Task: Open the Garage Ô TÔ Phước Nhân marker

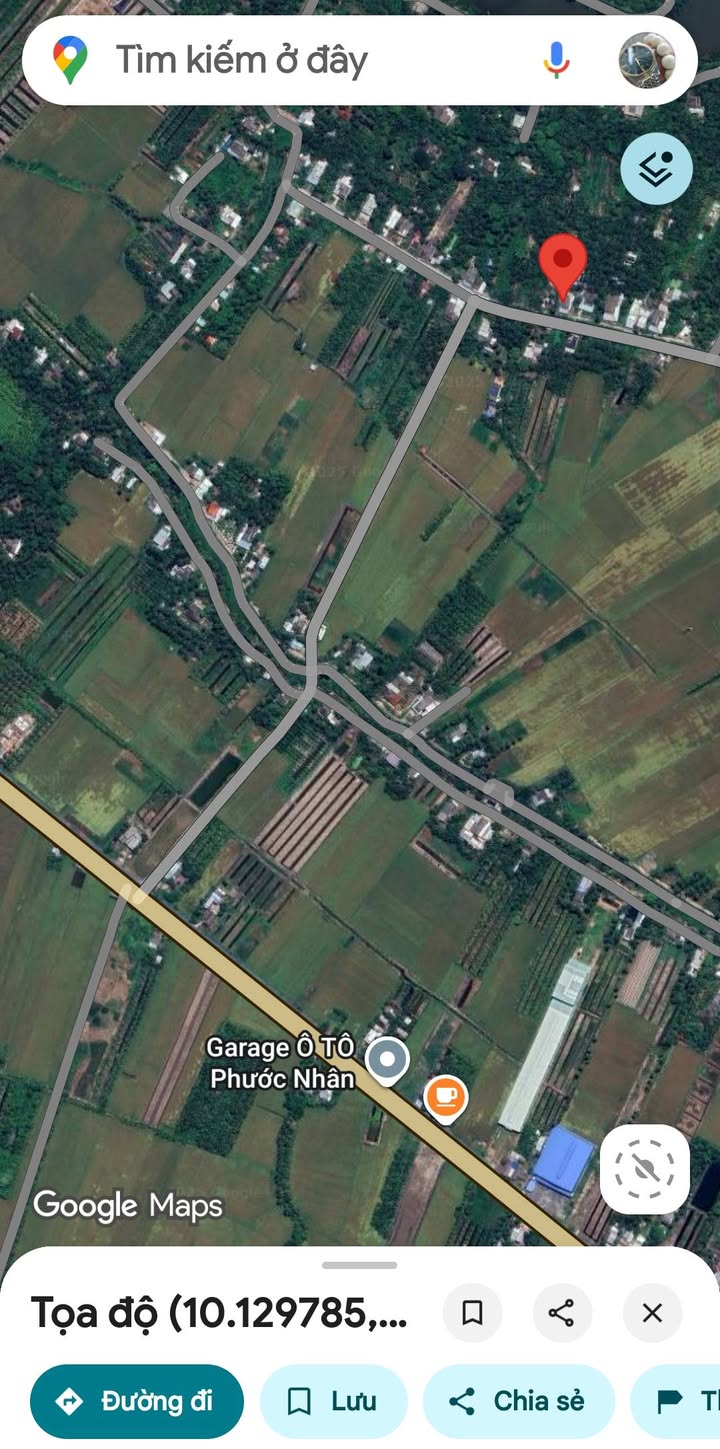Action: point(387,1062)
